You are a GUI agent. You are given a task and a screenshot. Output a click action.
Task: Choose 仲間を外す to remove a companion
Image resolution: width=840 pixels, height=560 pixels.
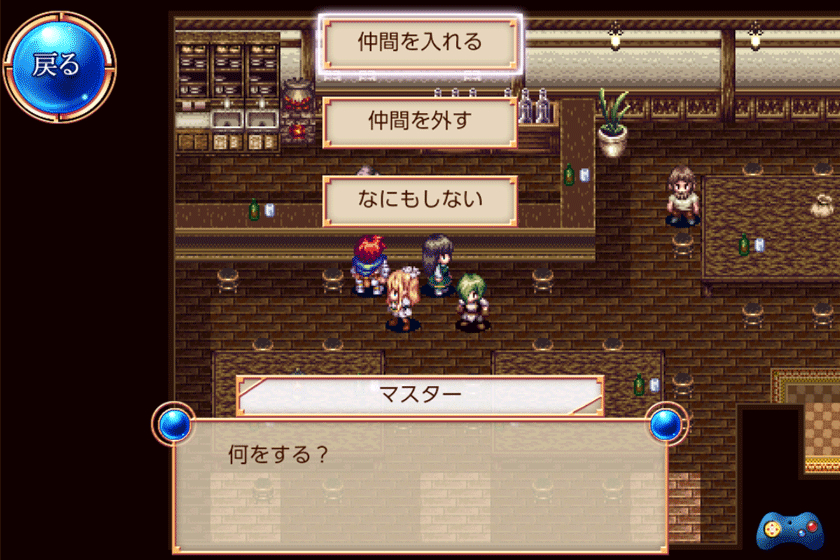click(420, 122)
